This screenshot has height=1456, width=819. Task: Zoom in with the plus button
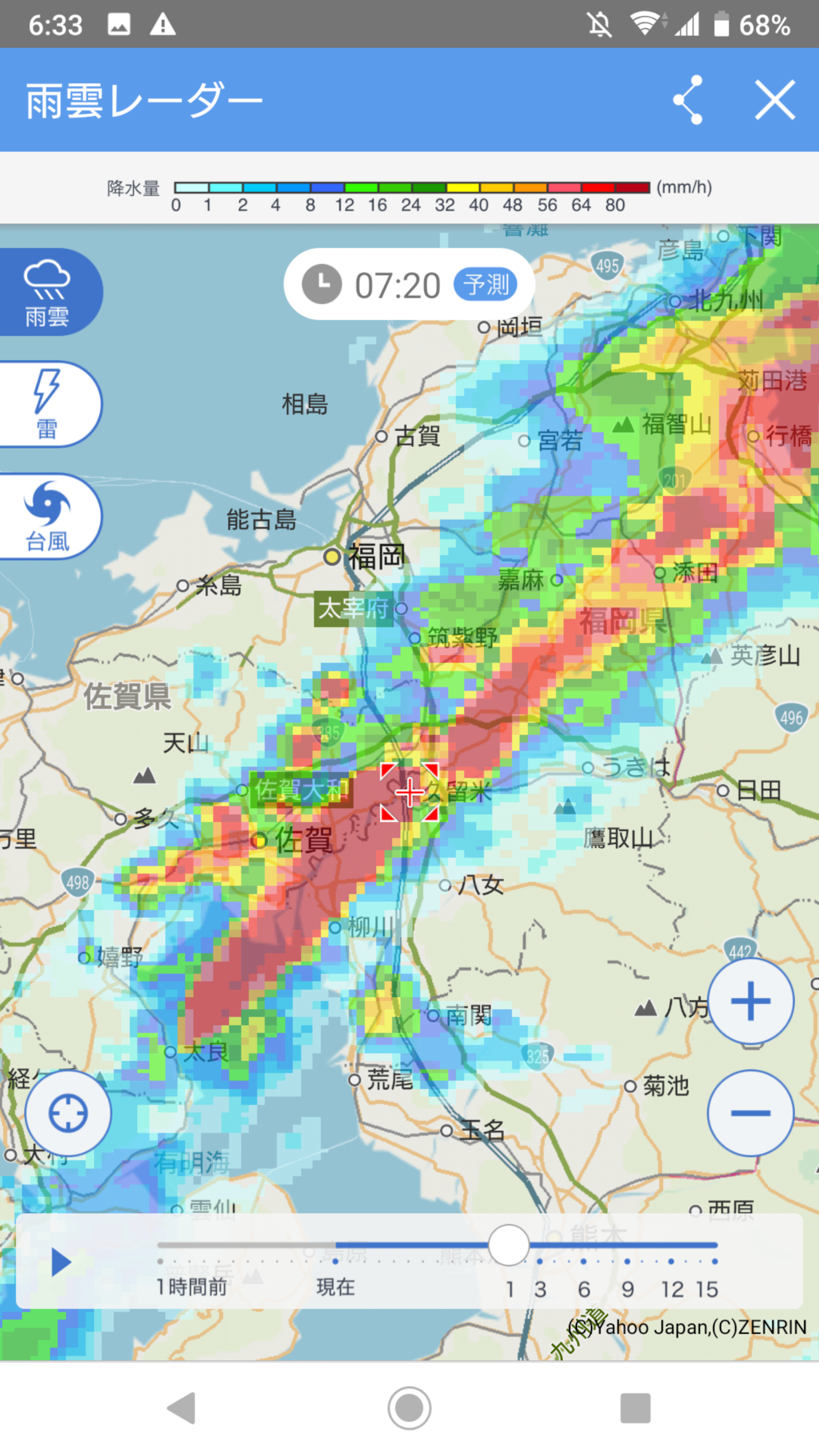pos(750,1001)
